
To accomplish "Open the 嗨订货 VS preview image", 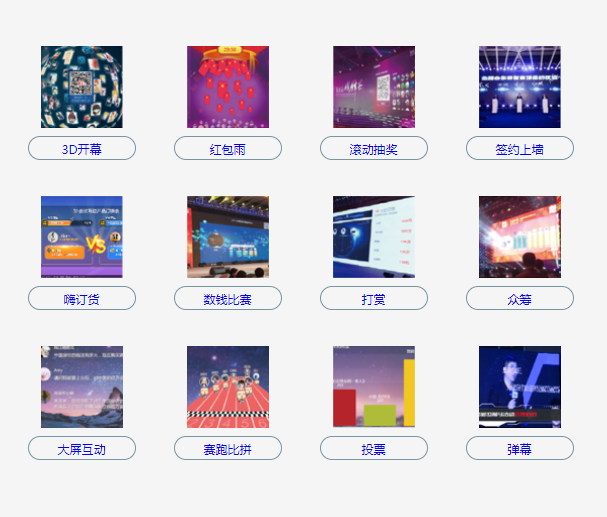I will (82, 237).
